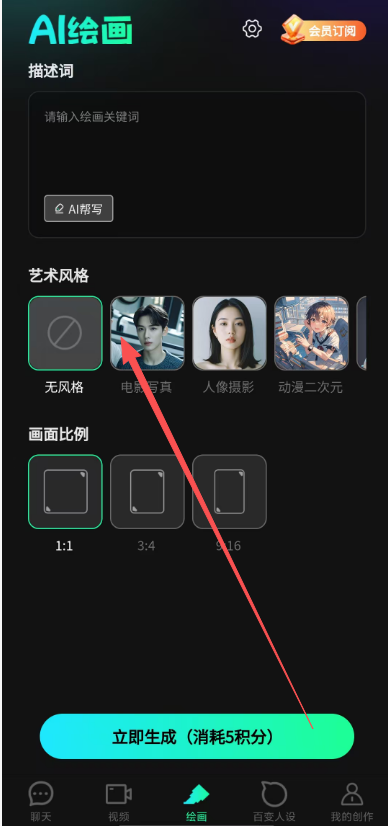Select the 无风格 art style
Screen dimensions: 388x826
tap(65, 333)
